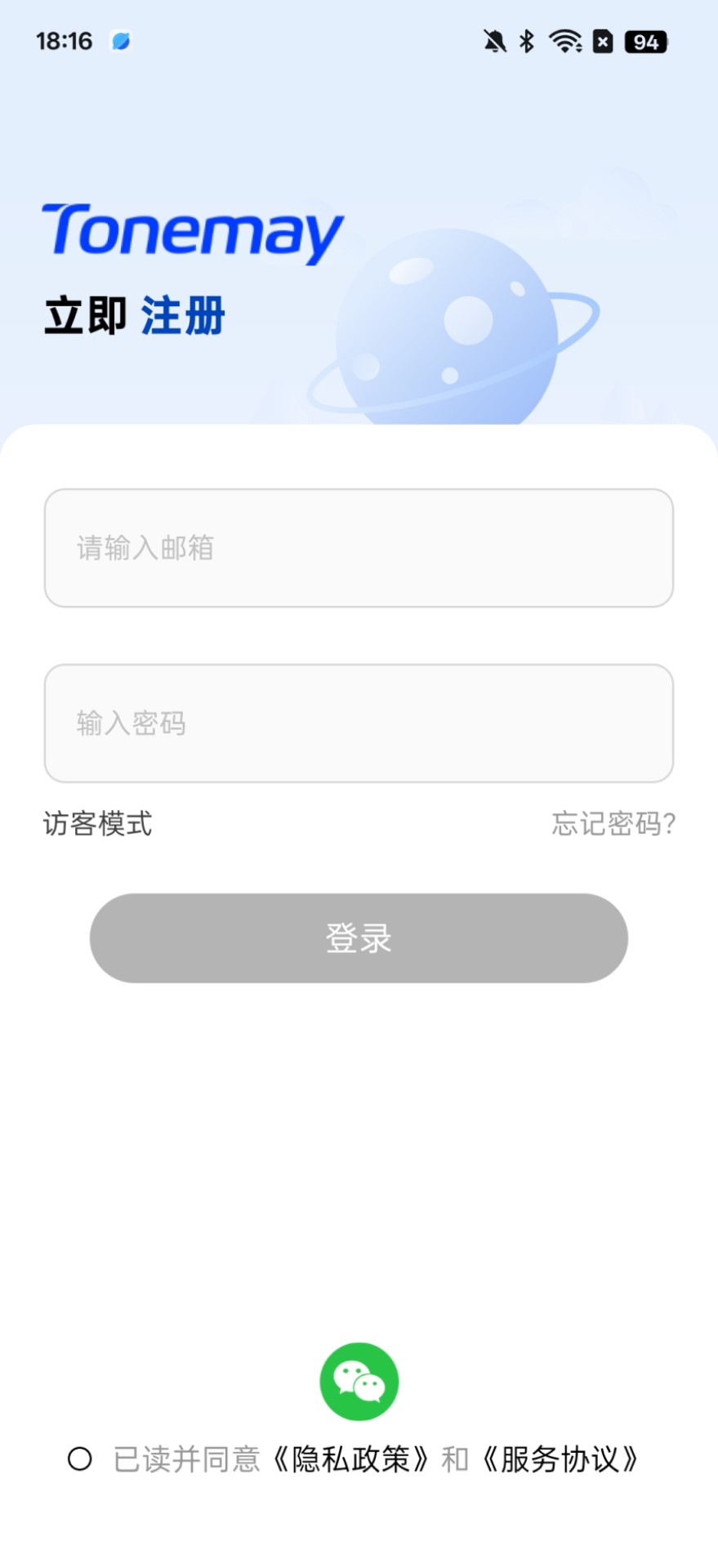Tap the app icon next to the clock
718x1568 pixels.
(x=119, y=40)
